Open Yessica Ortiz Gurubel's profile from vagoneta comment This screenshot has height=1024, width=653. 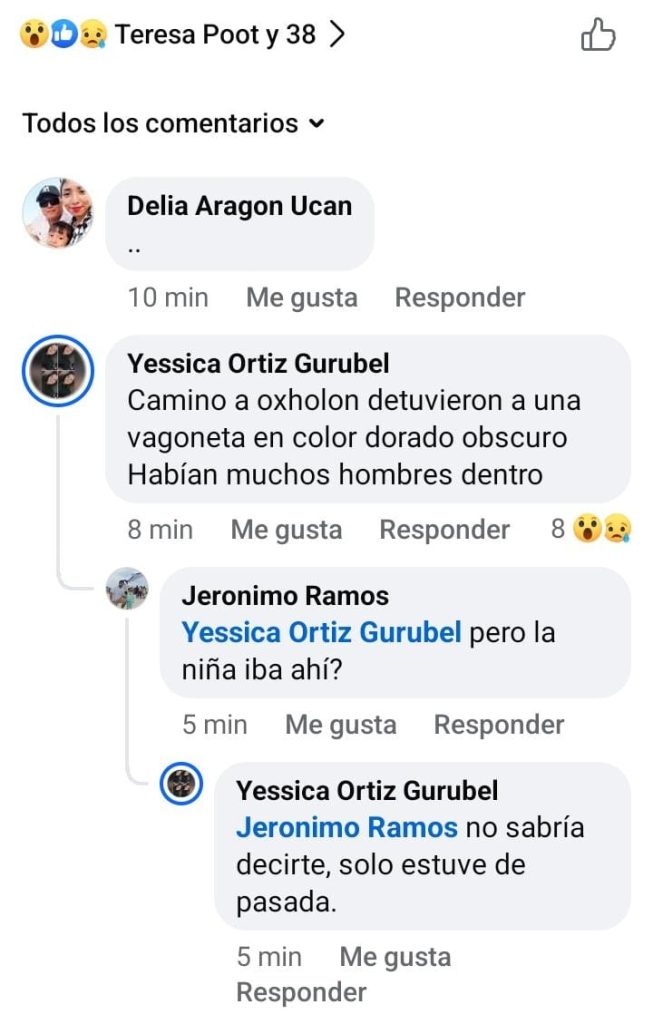pos(258,363)
